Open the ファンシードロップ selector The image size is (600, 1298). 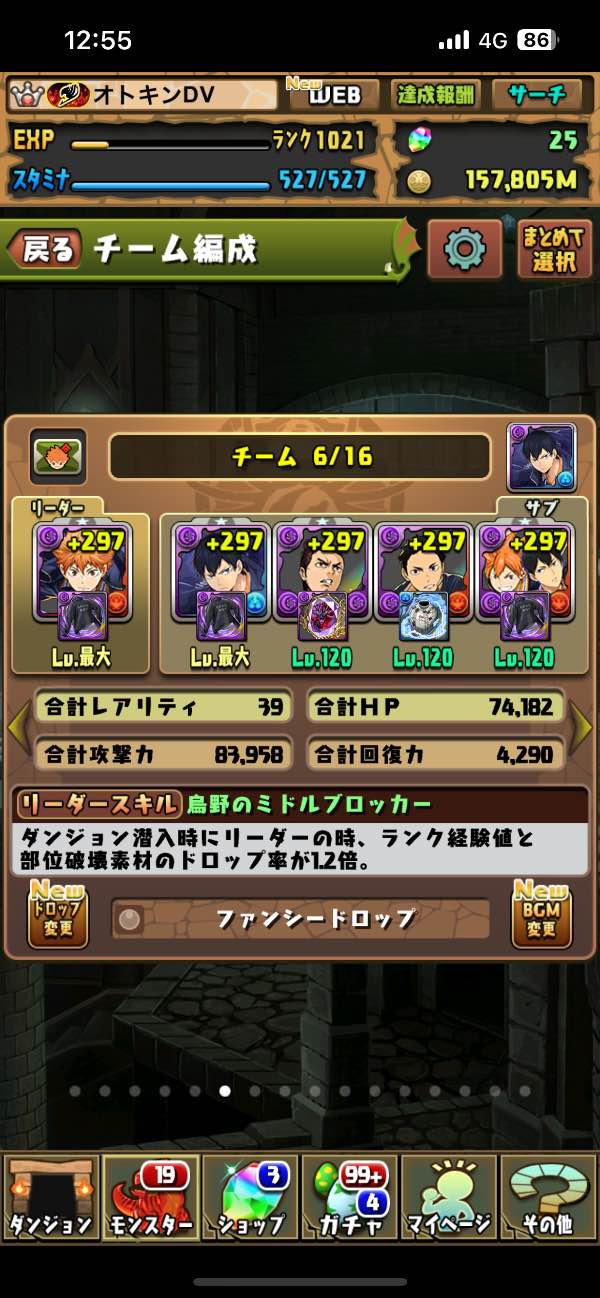click(x=300, y=918)
